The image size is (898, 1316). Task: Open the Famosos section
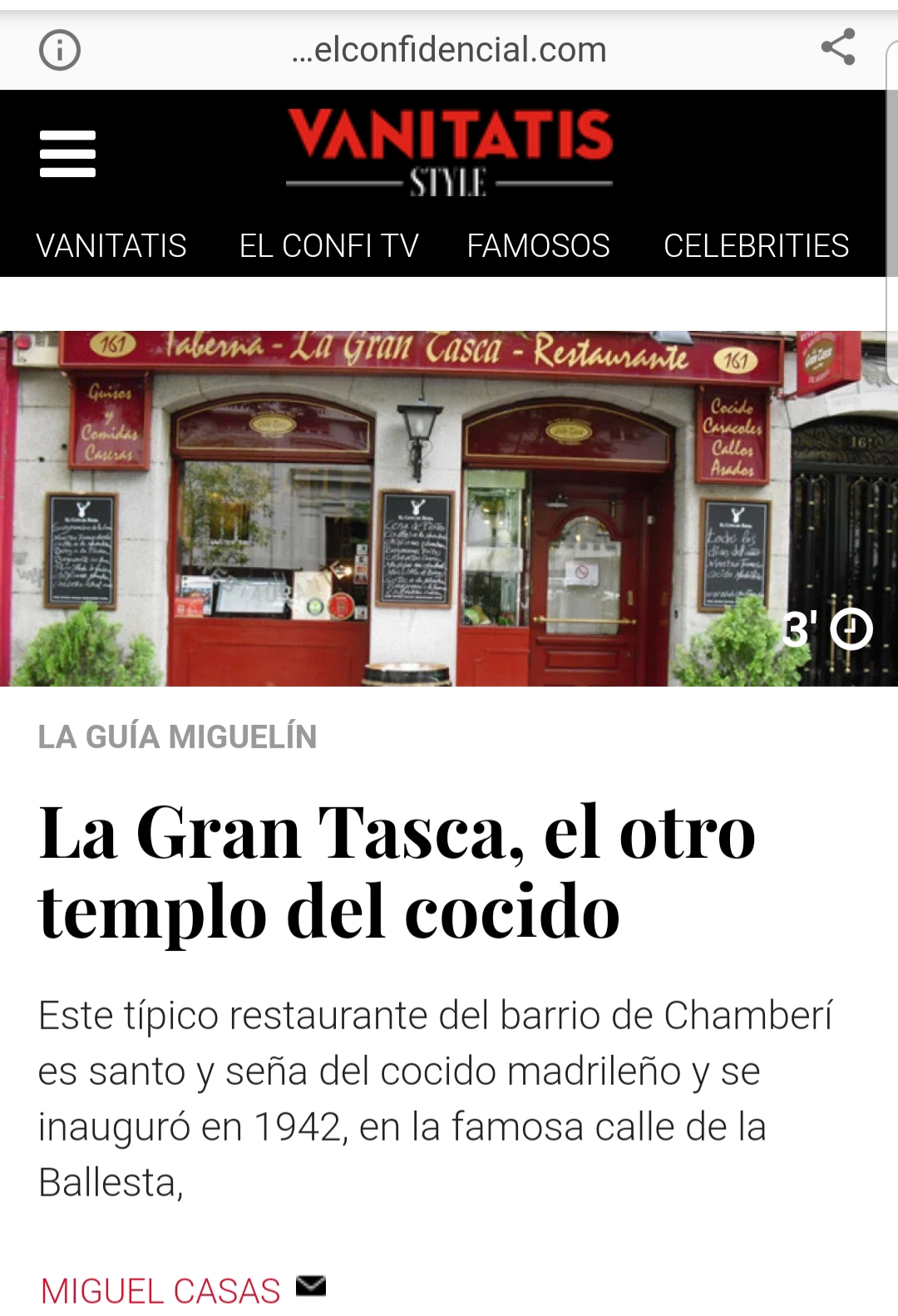click(538, 246)
